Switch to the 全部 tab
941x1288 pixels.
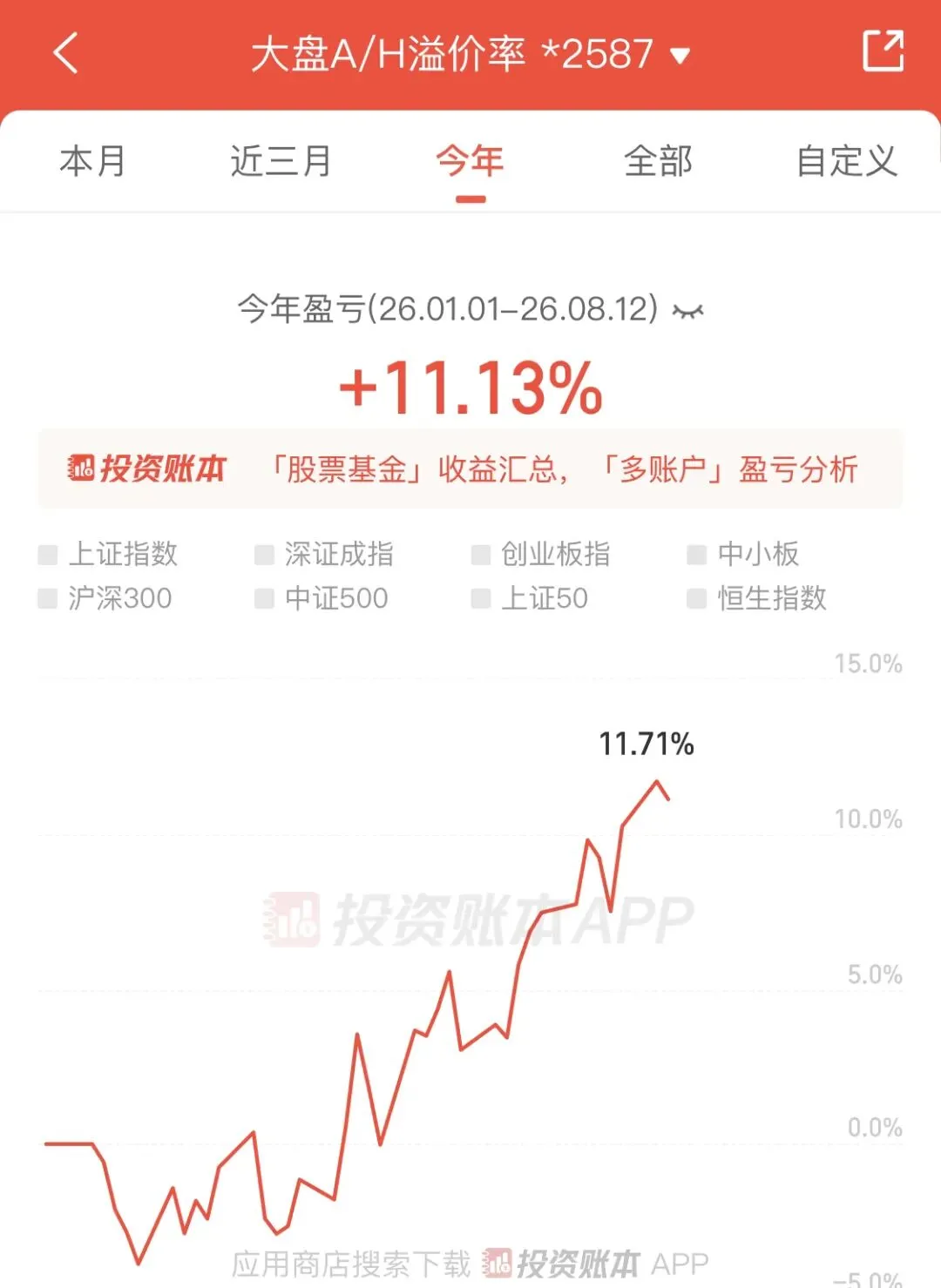[x=659, y=161]
